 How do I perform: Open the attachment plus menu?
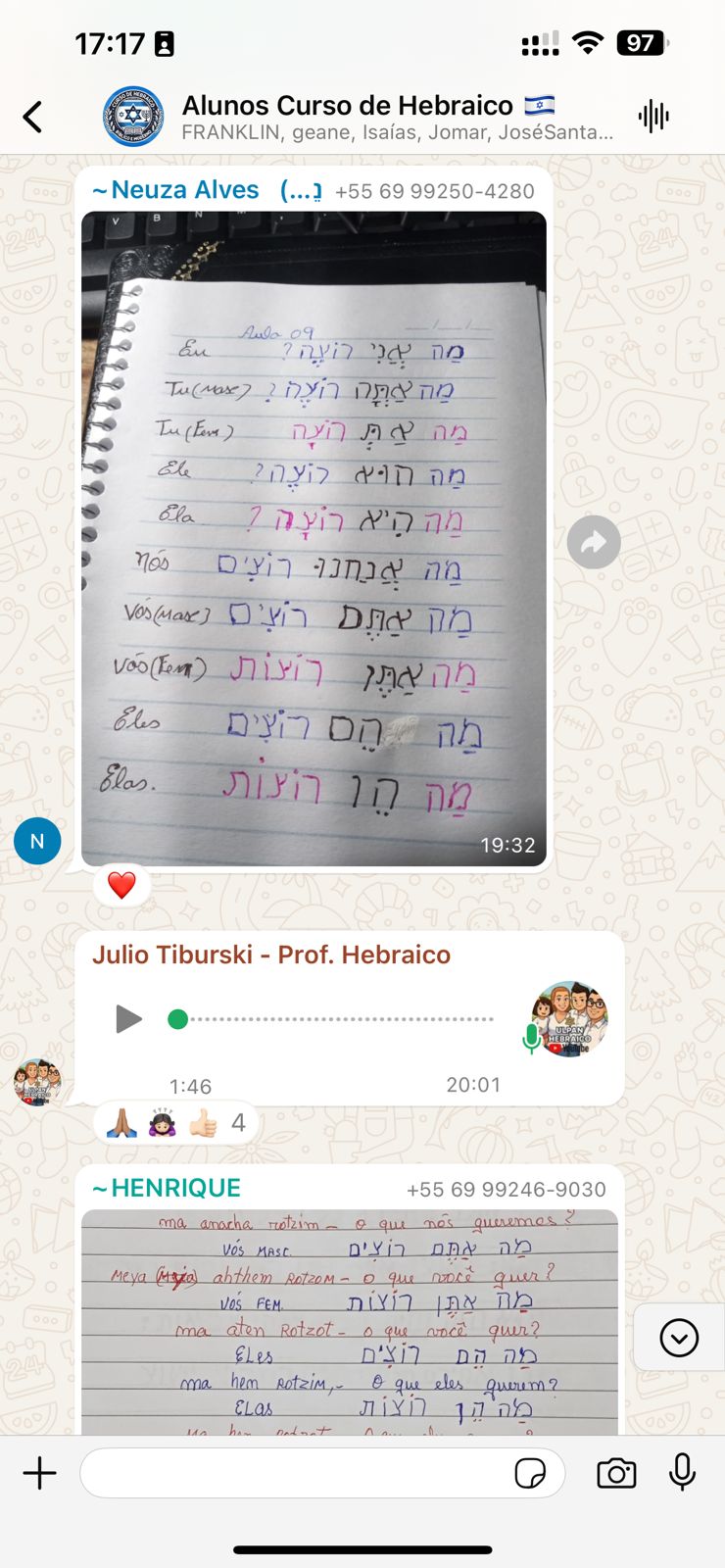coord(40,1473)
